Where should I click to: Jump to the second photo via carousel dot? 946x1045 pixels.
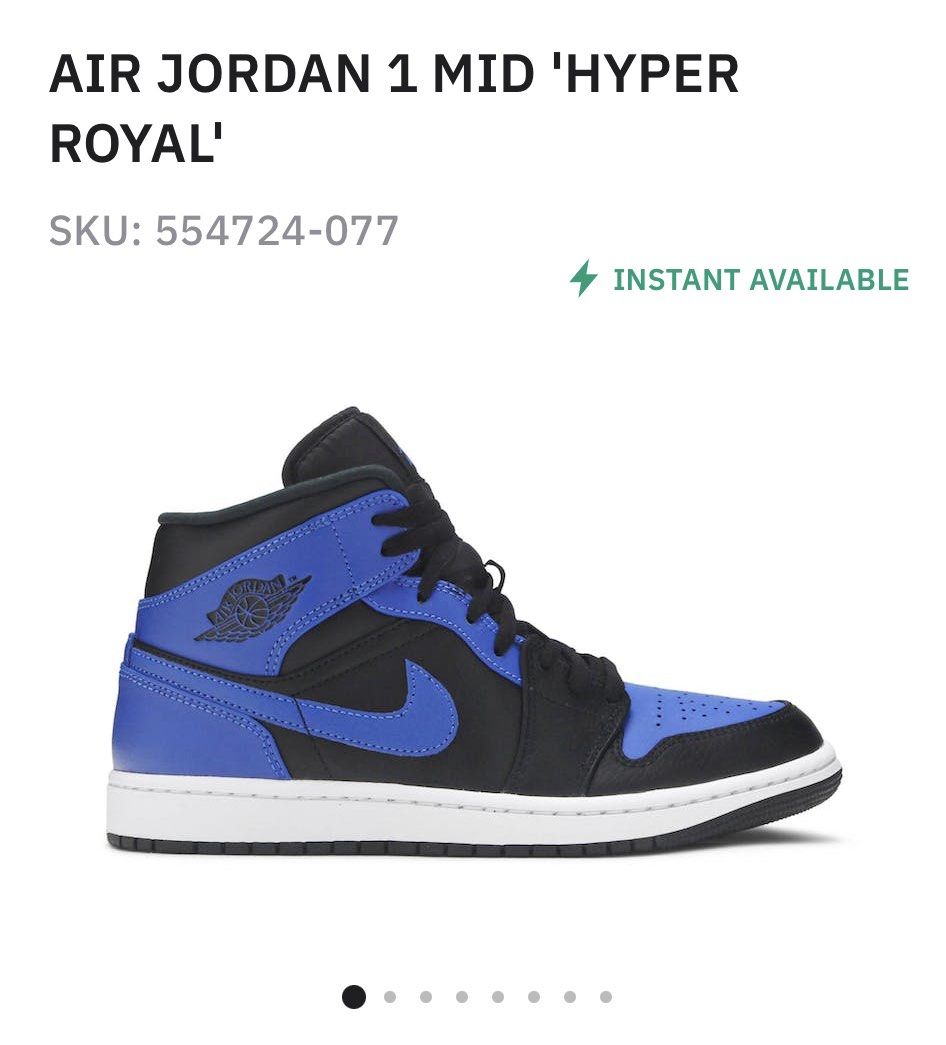coord(390,997)
